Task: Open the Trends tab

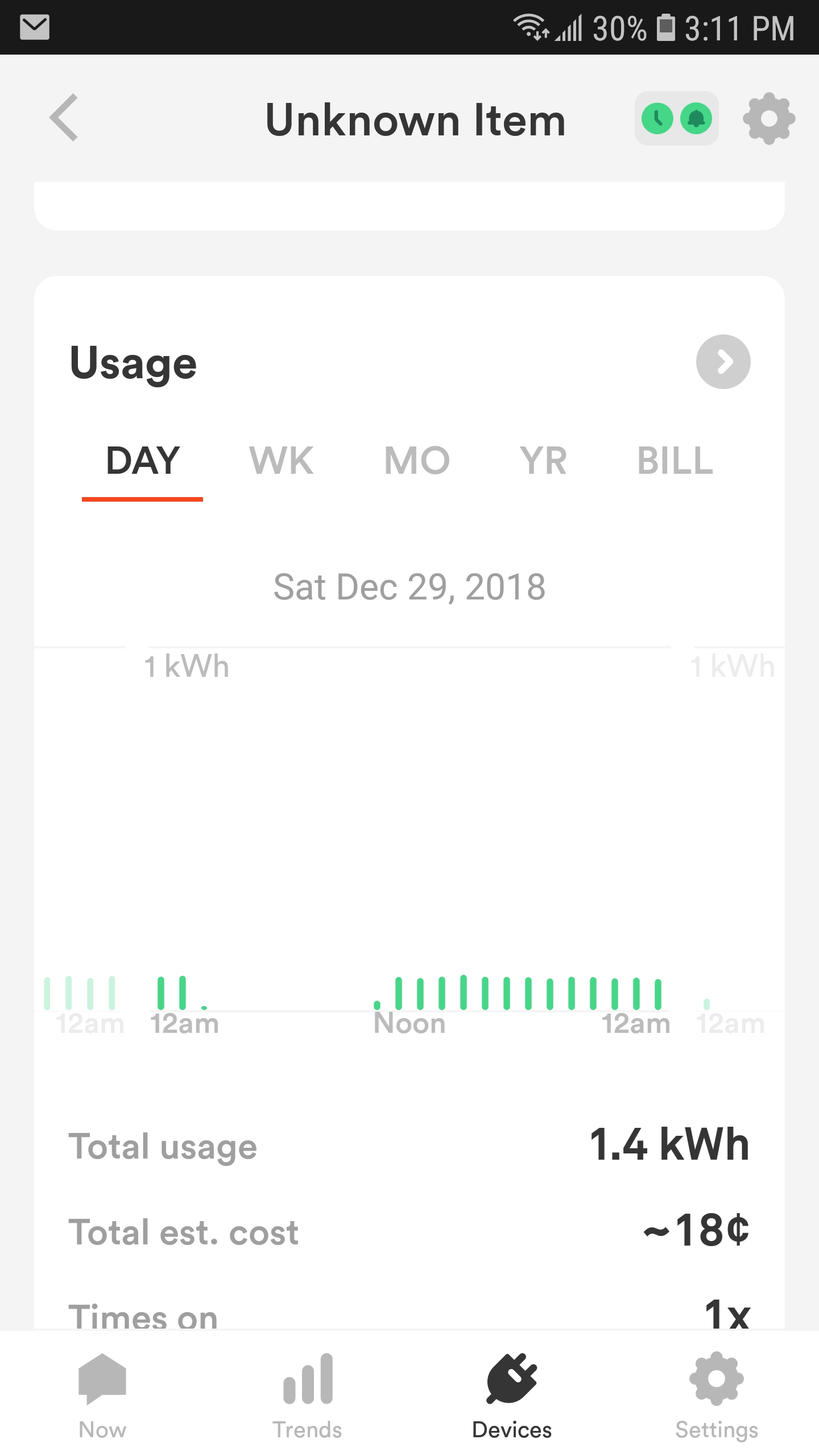Action: tap(307, 1395)
